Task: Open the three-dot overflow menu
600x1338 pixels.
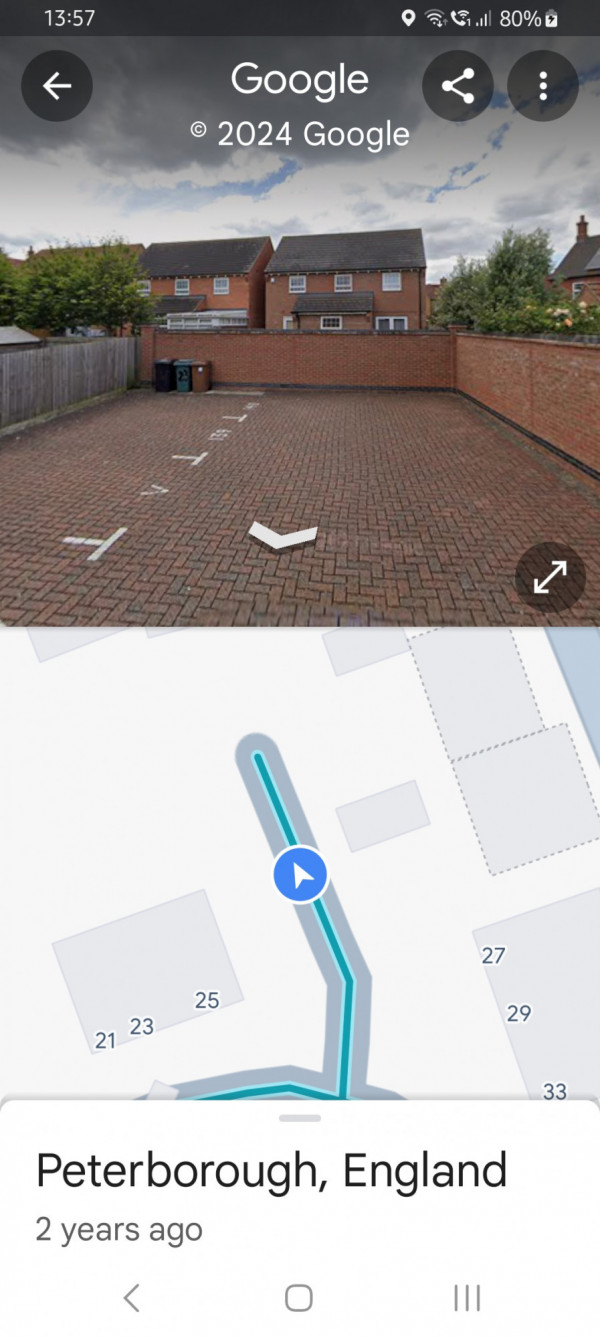Action: [x=543, y=87]
